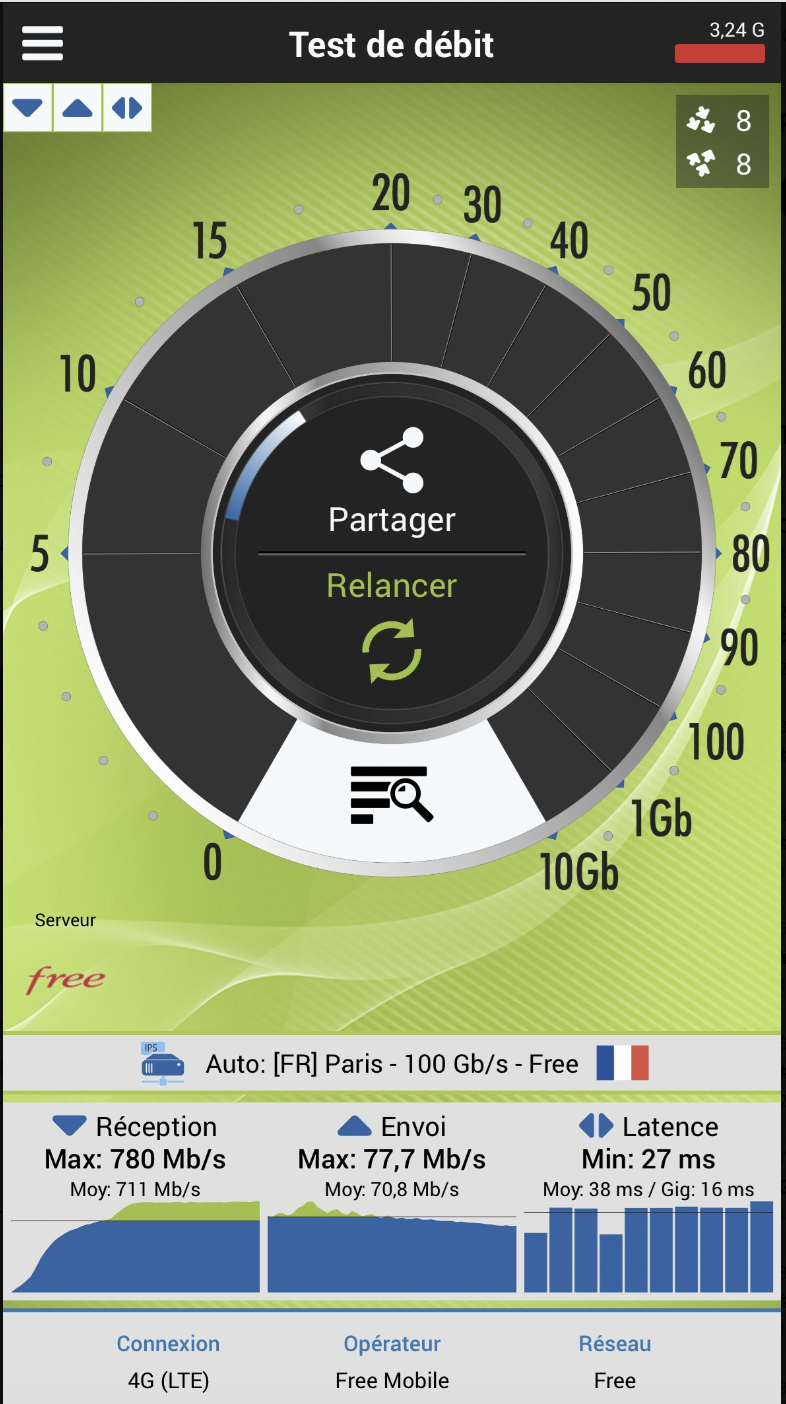Viewport: 786px width, 1404px height.
Task: Open the detailed results search icon
Action: (x=391, y=795)
